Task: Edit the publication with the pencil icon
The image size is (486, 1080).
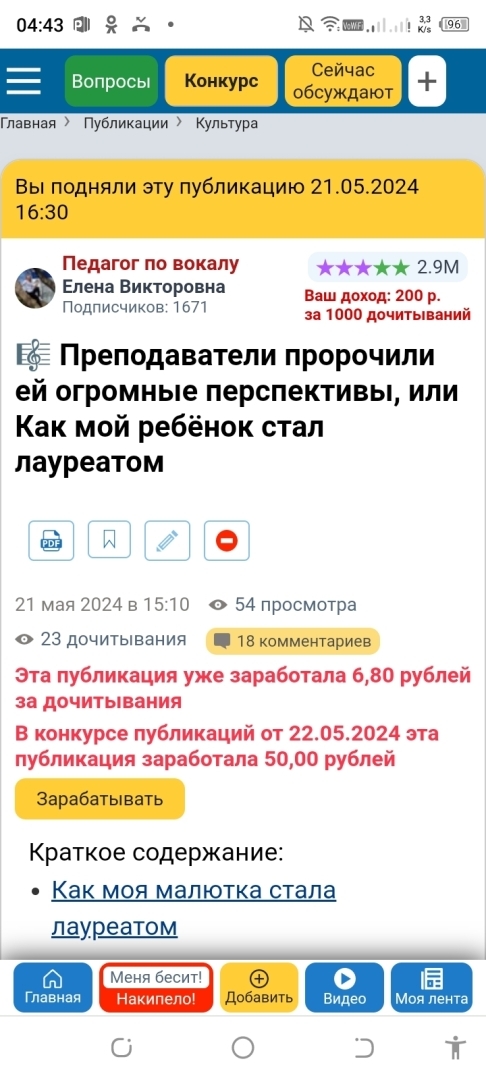Action: 167,540
